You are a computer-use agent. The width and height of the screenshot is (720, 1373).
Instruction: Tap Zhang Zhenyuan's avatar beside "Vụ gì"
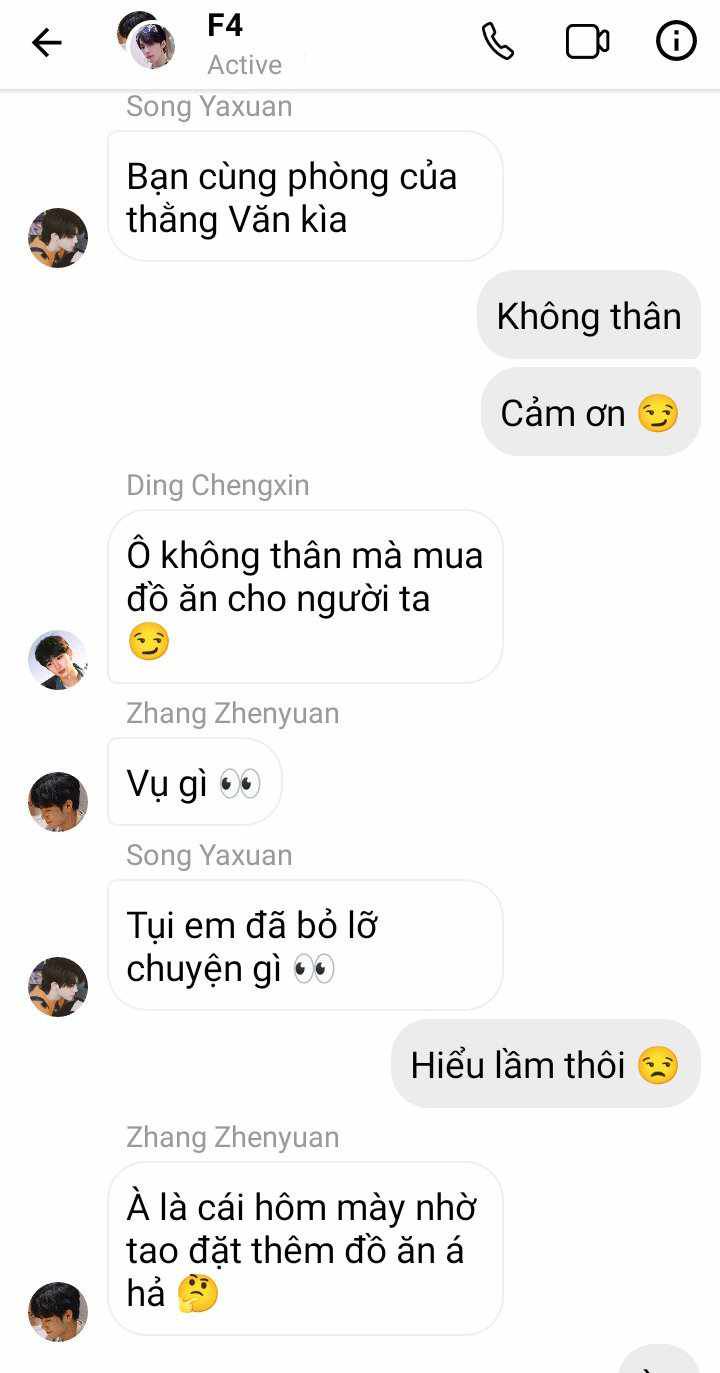click(58, 801)
